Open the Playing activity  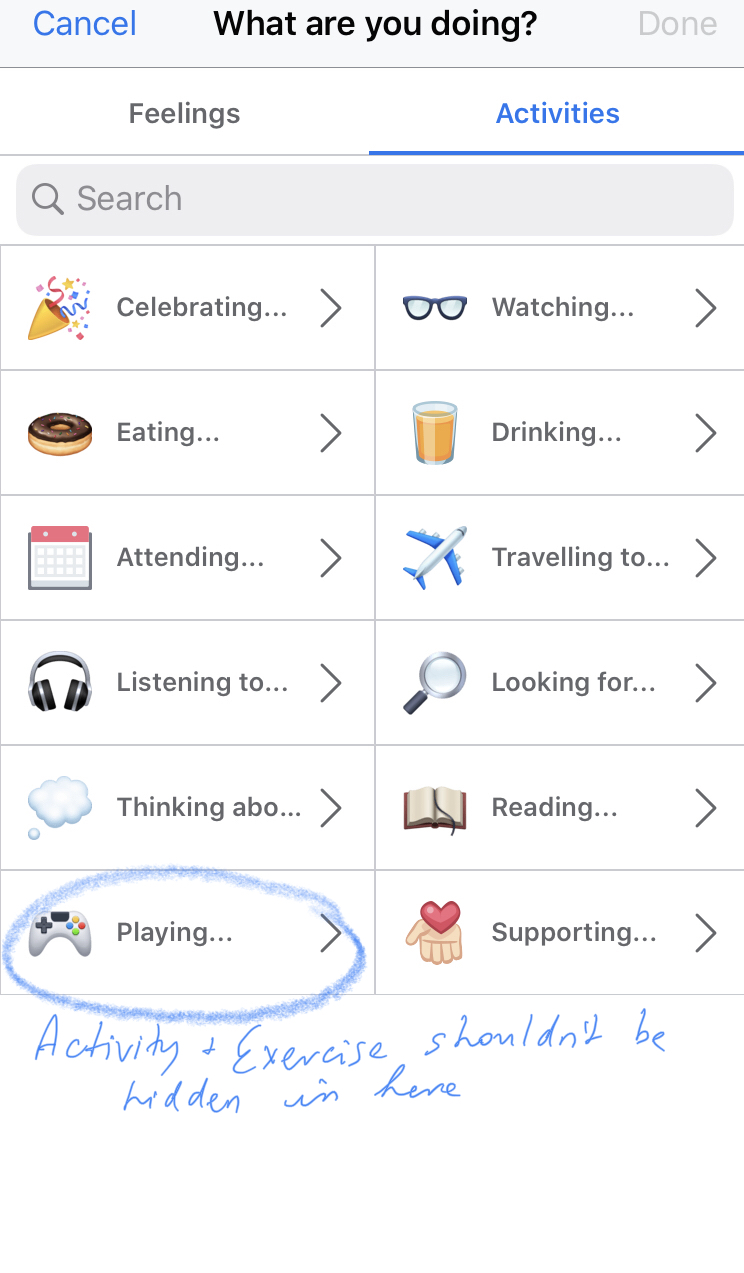click(187, 933)
